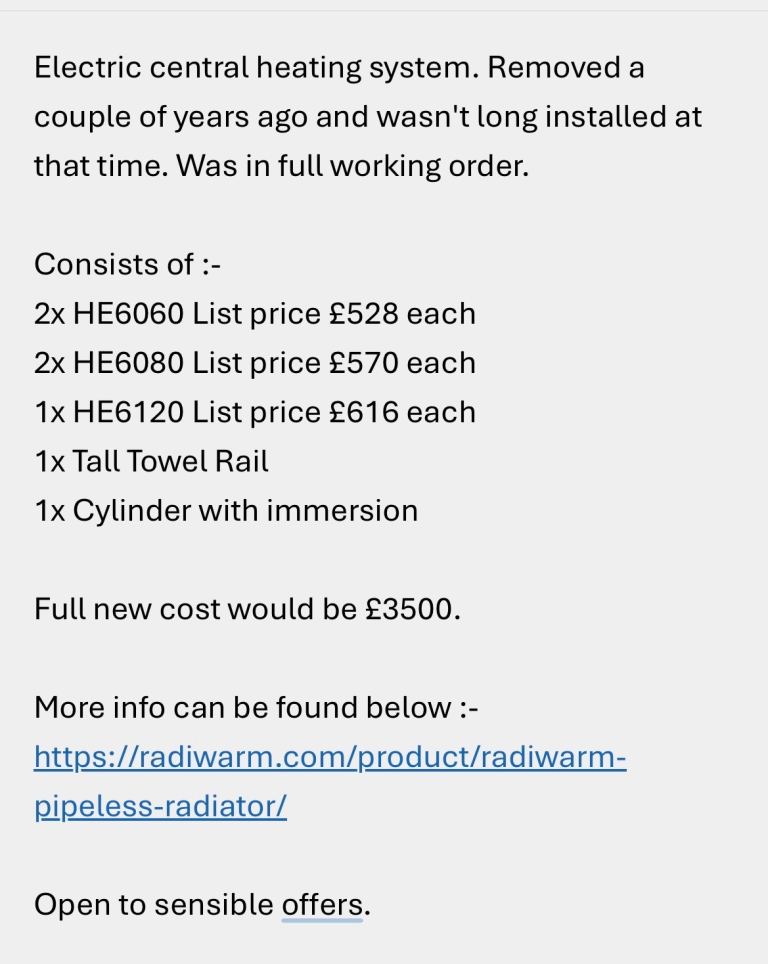Open the radiwarm.com pipeless radiator link
The height and width of the screenshot is (964, 768).
coord(330,757)
